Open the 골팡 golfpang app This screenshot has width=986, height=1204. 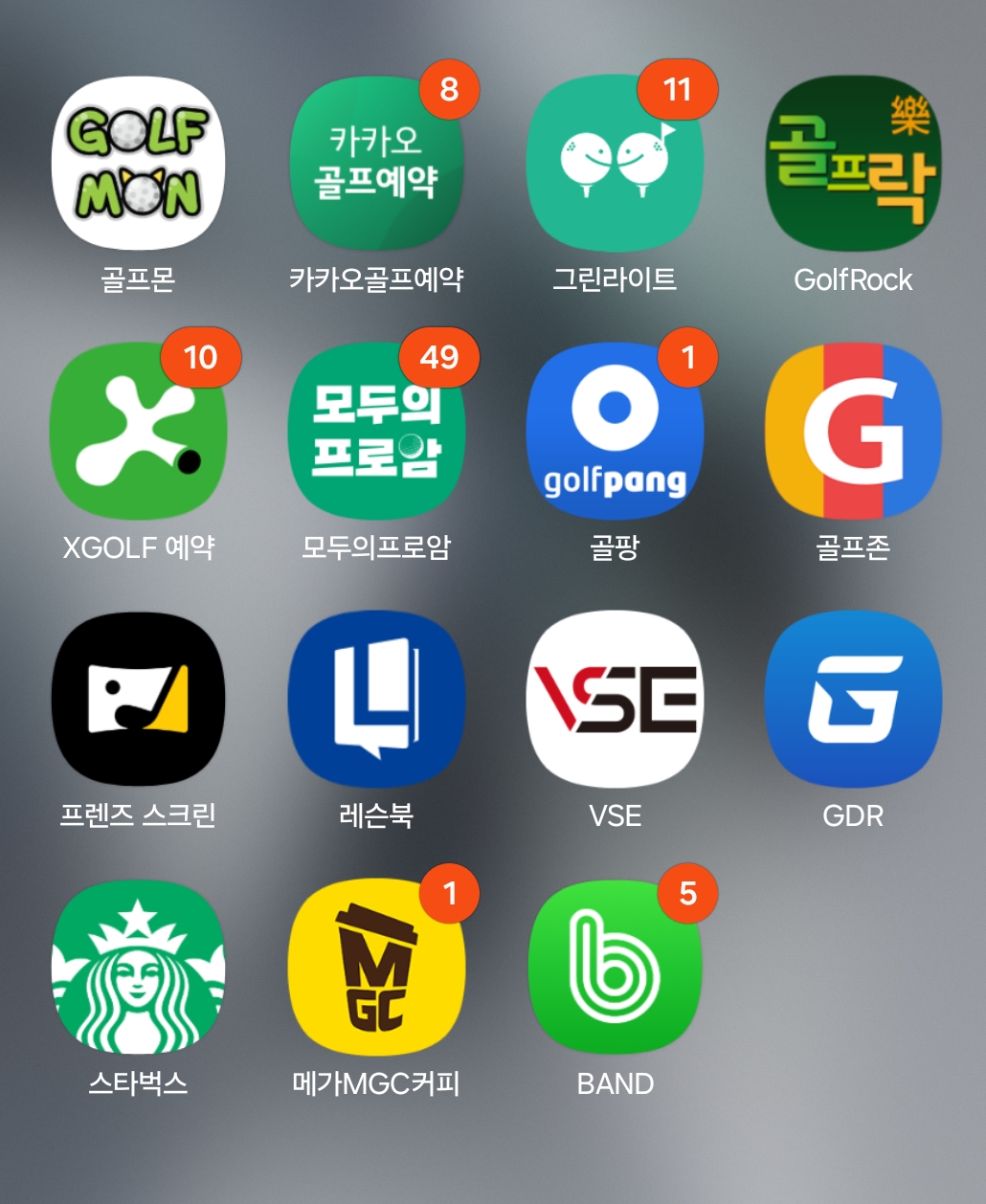pyautogui.click(x=614, y=431)
